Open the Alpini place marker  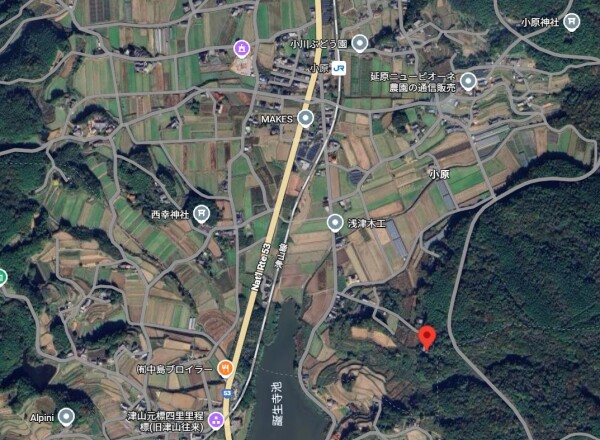(x=66, y=416)
